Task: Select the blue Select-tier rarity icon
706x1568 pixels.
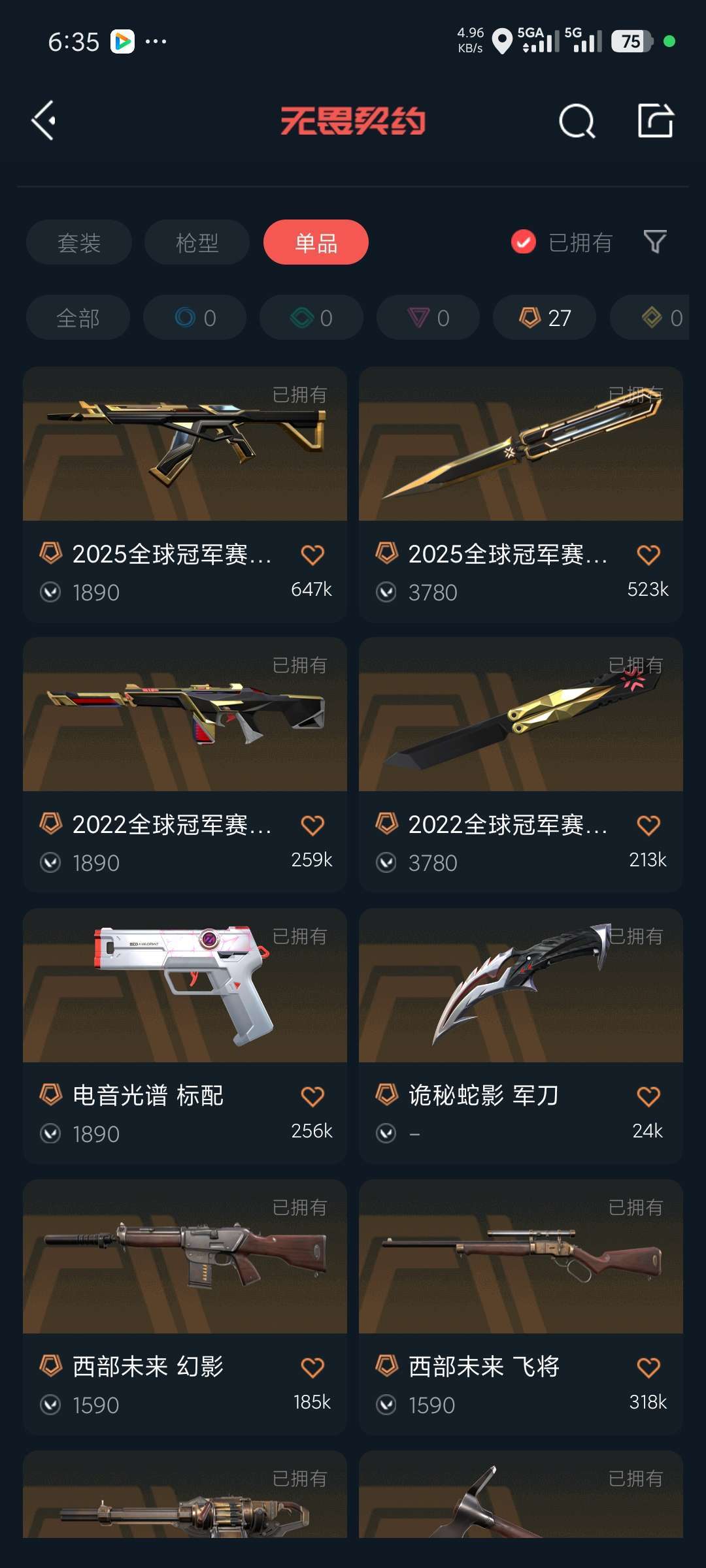Action: 194,318
